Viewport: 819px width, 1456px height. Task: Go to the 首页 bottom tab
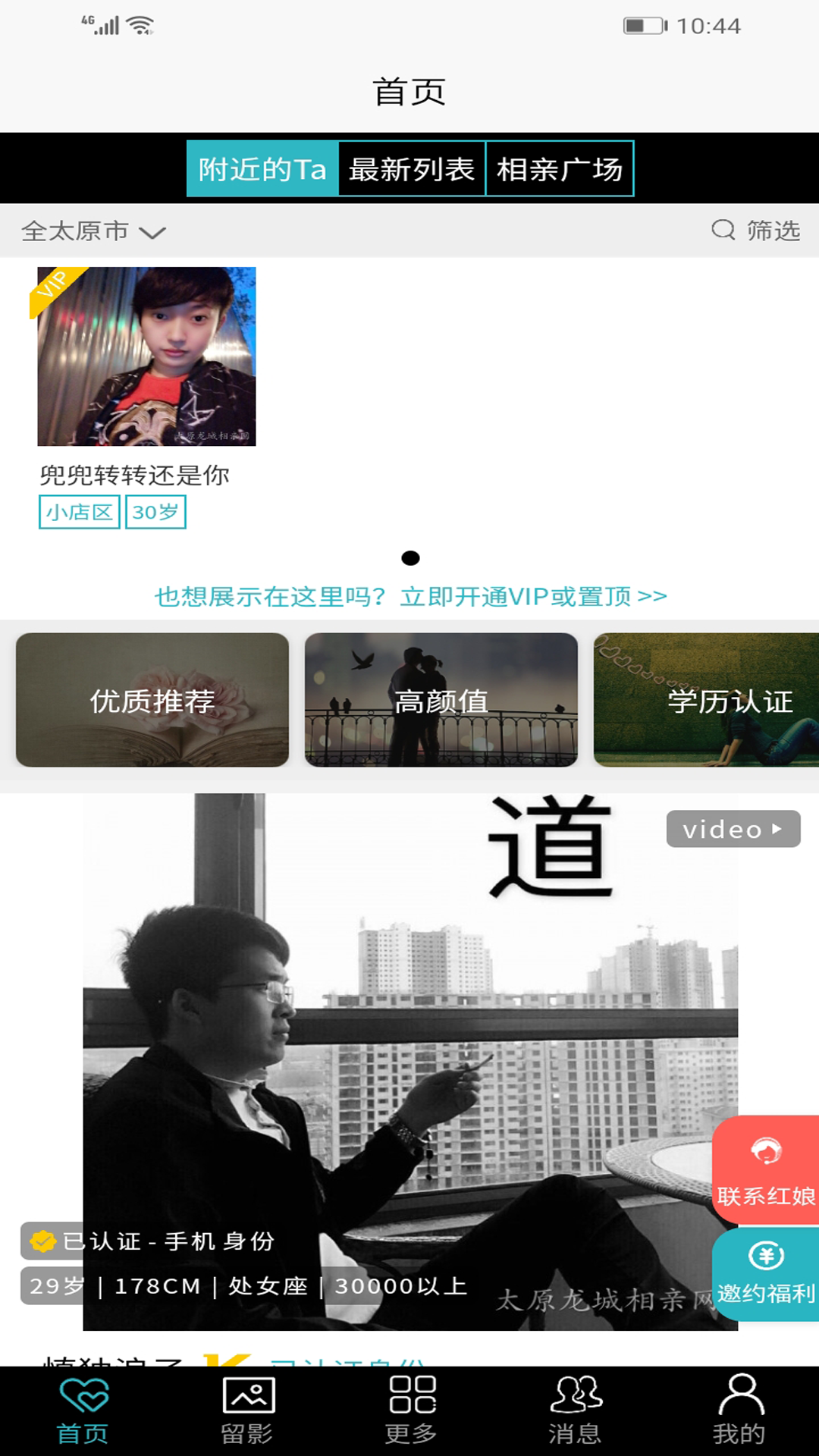click(x=83, y=1410)
